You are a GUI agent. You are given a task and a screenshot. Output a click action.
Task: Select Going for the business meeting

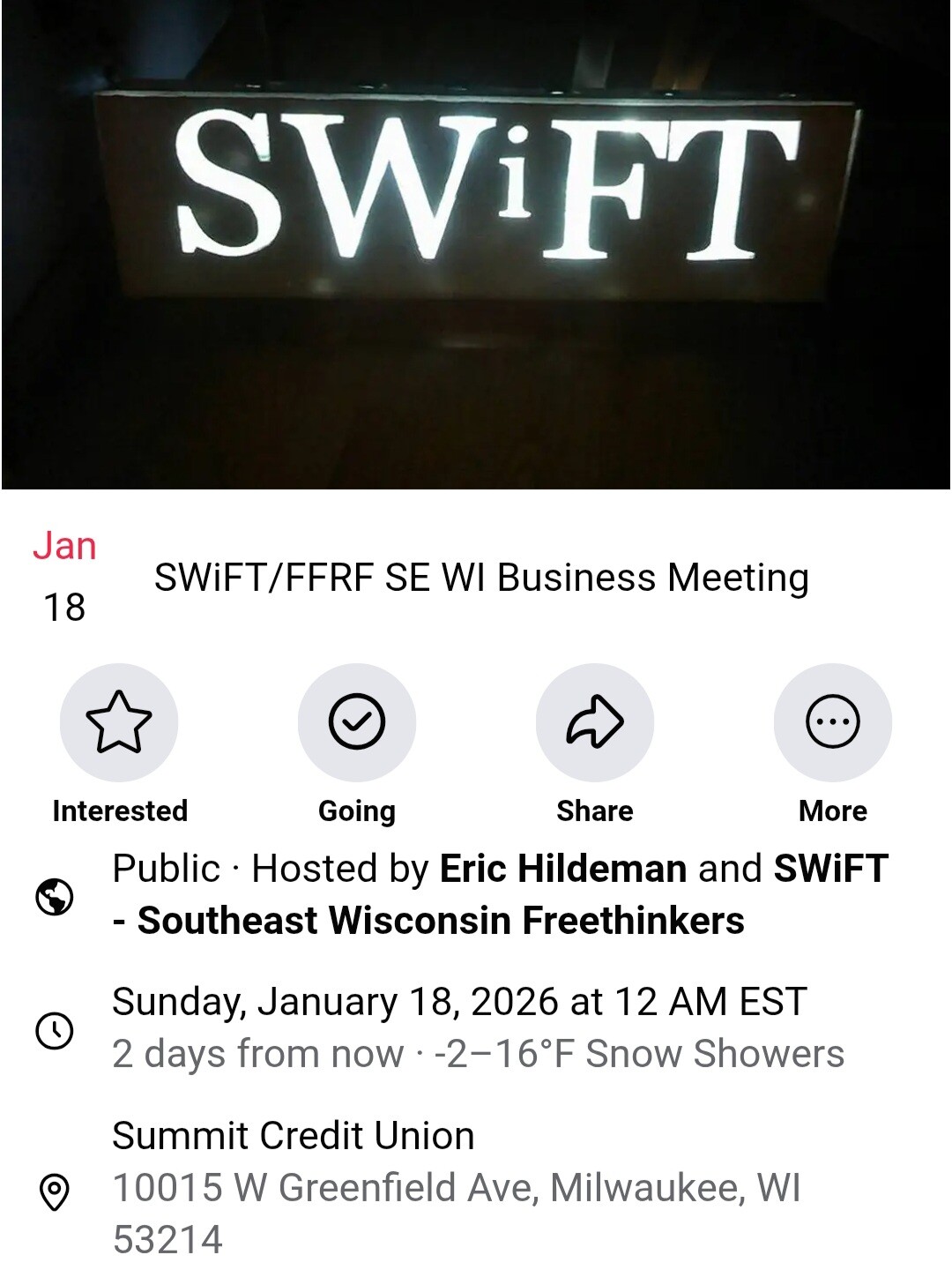357,722
